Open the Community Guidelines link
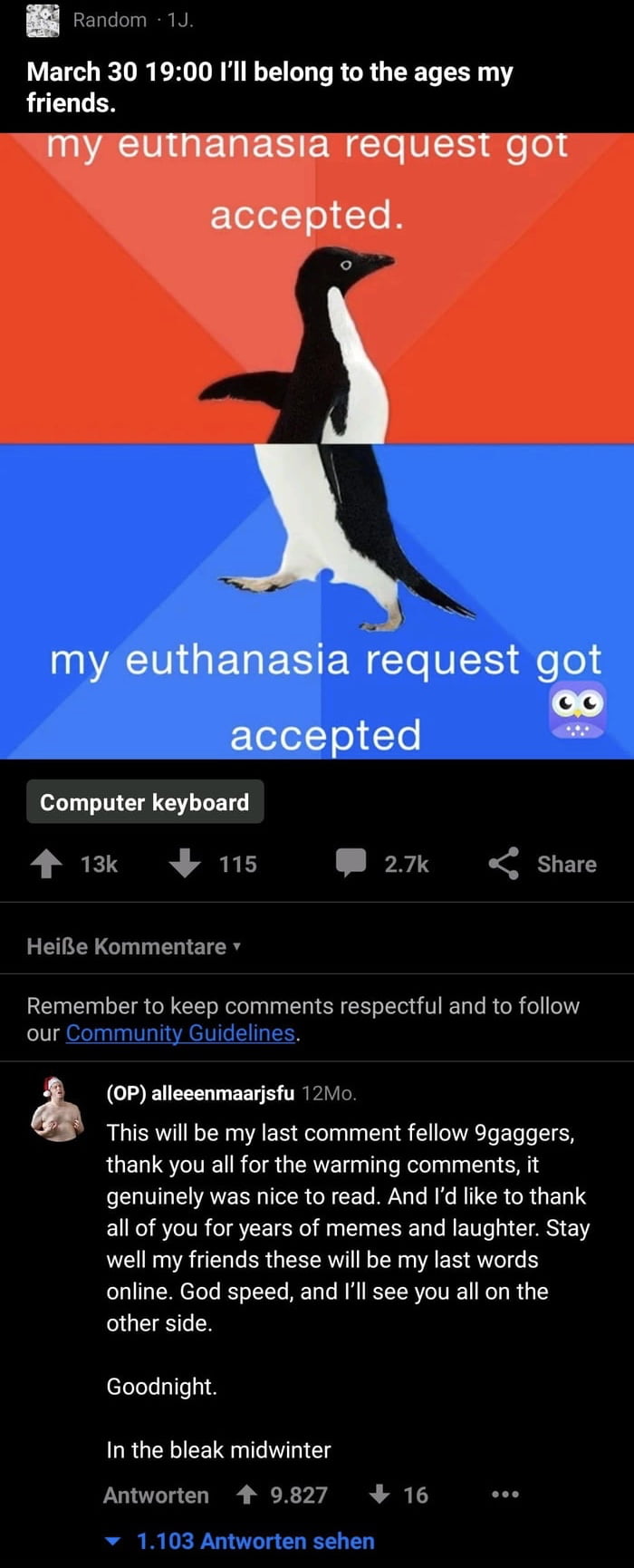 click(181, 1033)
